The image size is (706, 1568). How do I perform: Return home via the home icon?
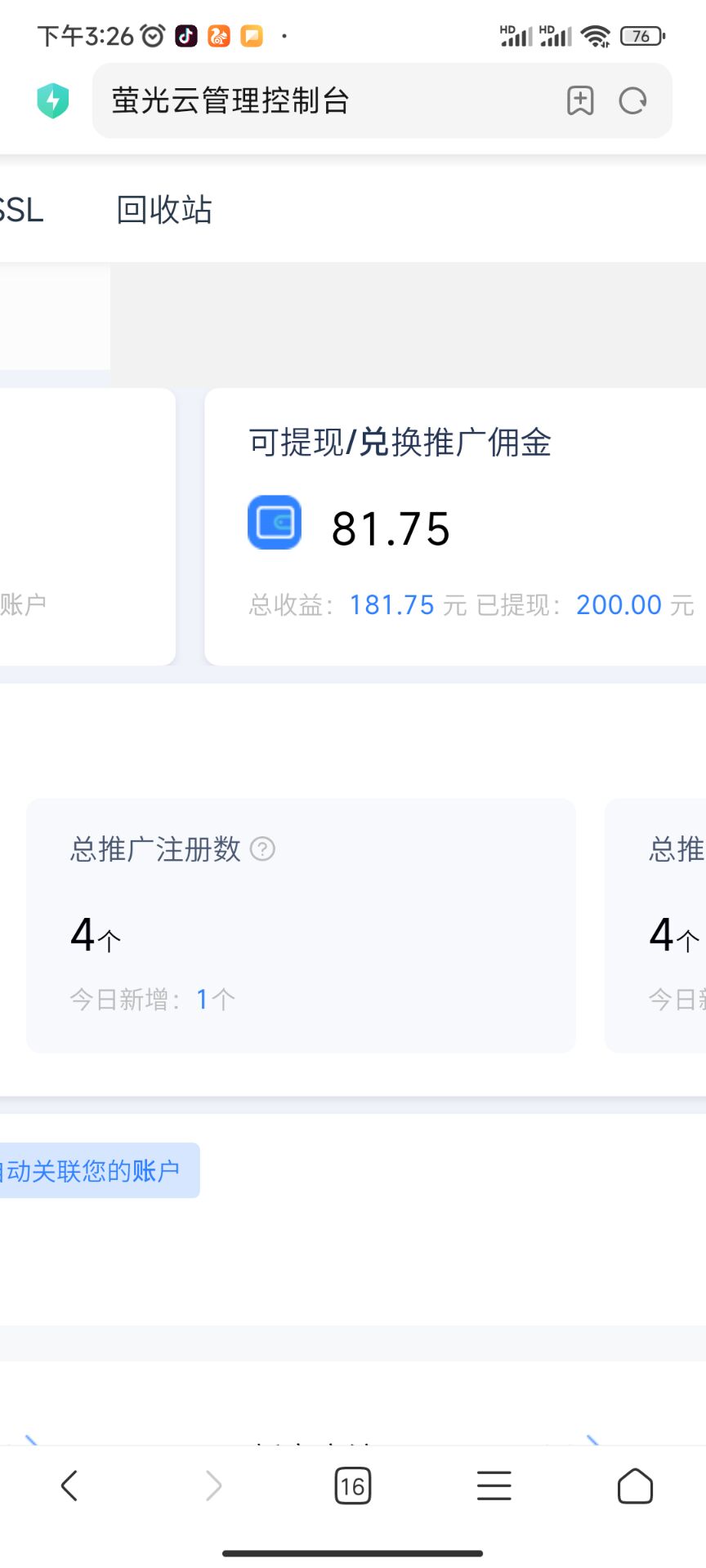pyautogui.click(x=635, y=1486)
